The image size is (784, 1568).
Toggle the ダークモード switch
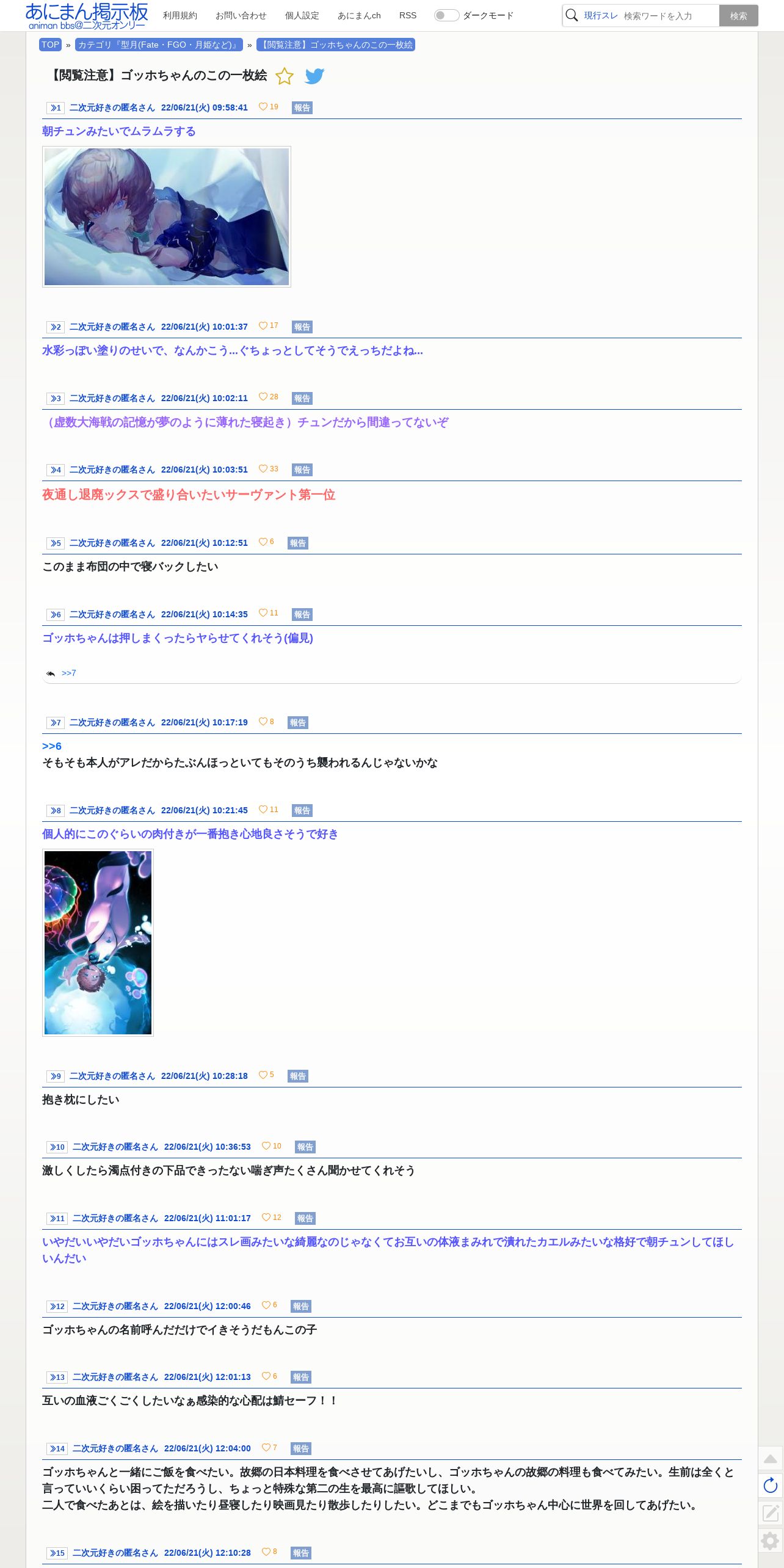click(x=446, y=15)
